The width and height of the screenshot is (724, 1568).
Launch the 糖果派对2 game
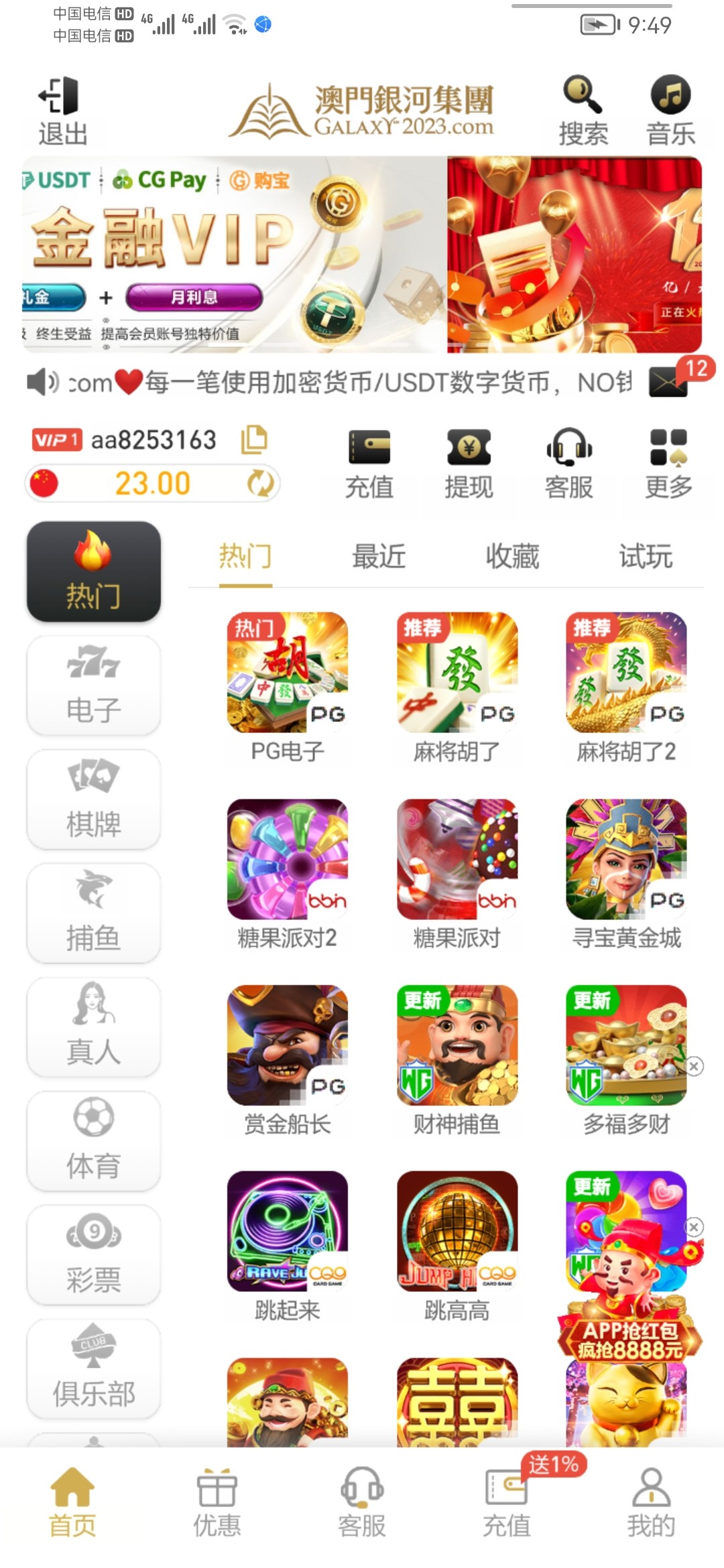tap(288, 859)
